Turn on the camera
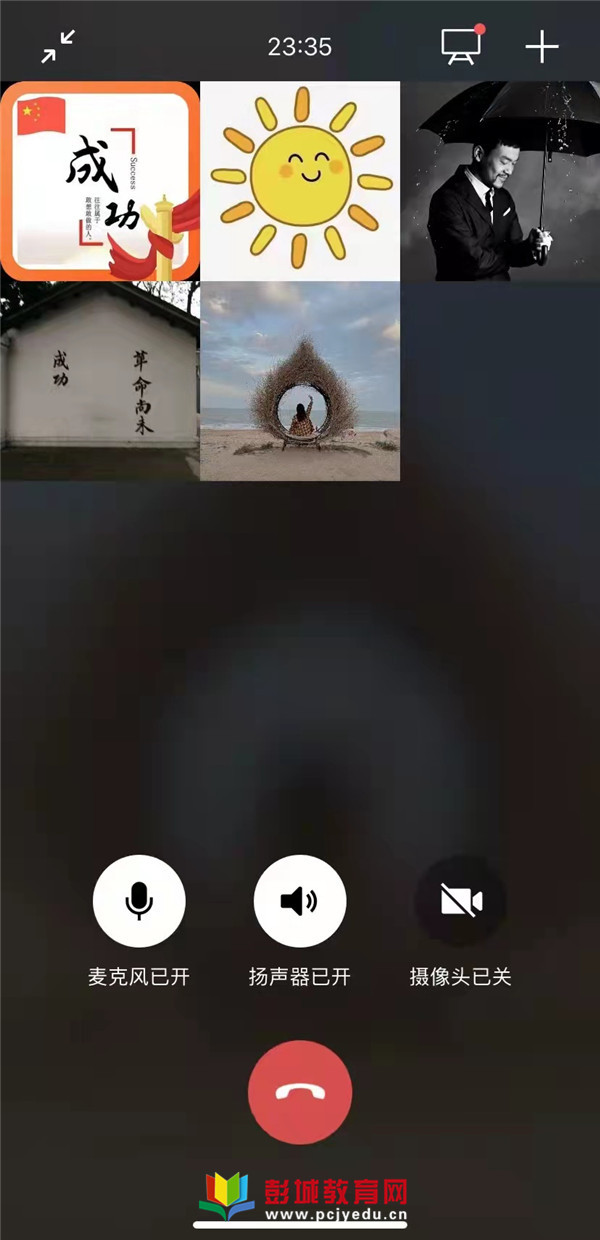 [461, 901]
